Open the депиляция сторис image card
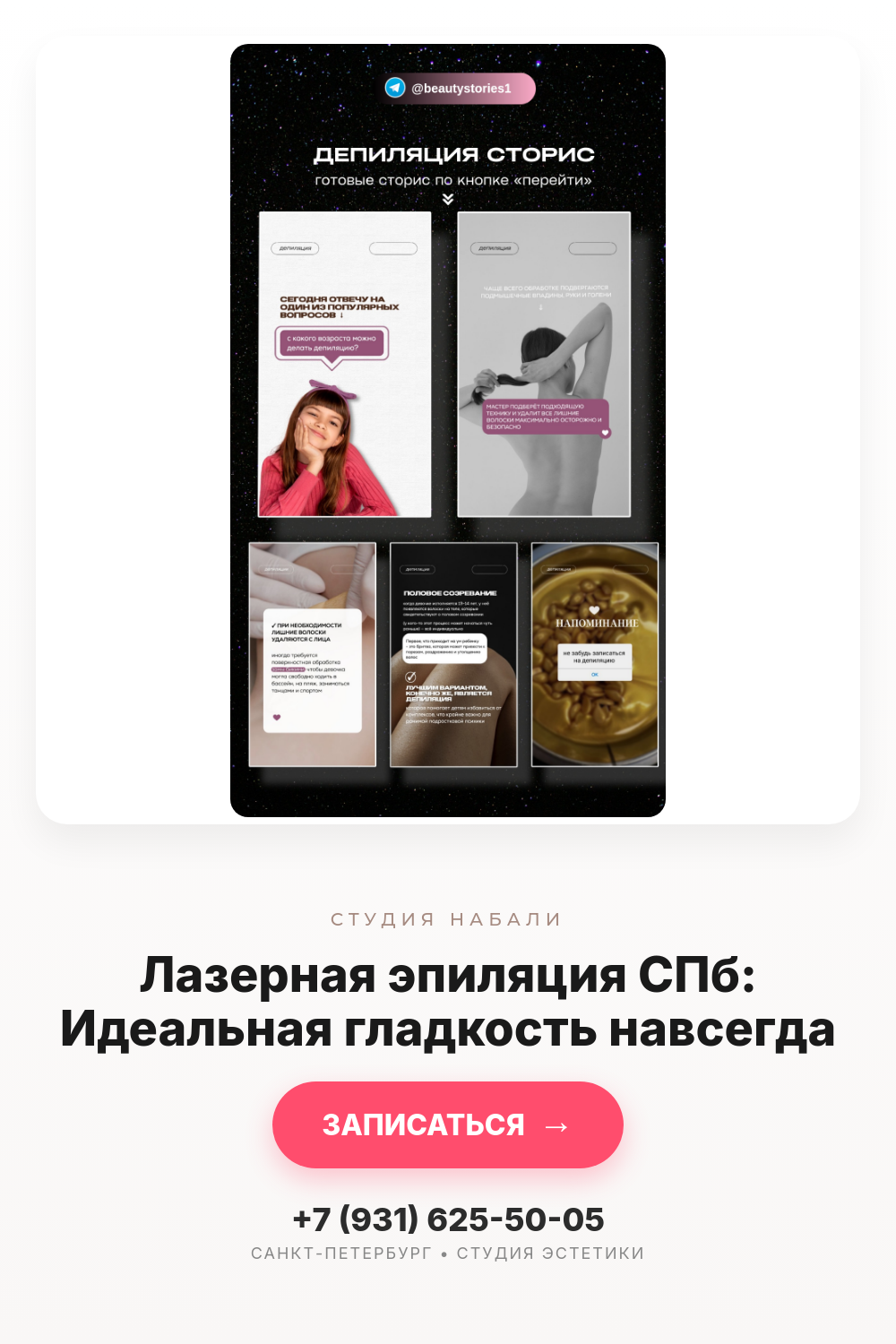Image resolution: width=896 pixels, height=1344 pixels. click(448, 430)
